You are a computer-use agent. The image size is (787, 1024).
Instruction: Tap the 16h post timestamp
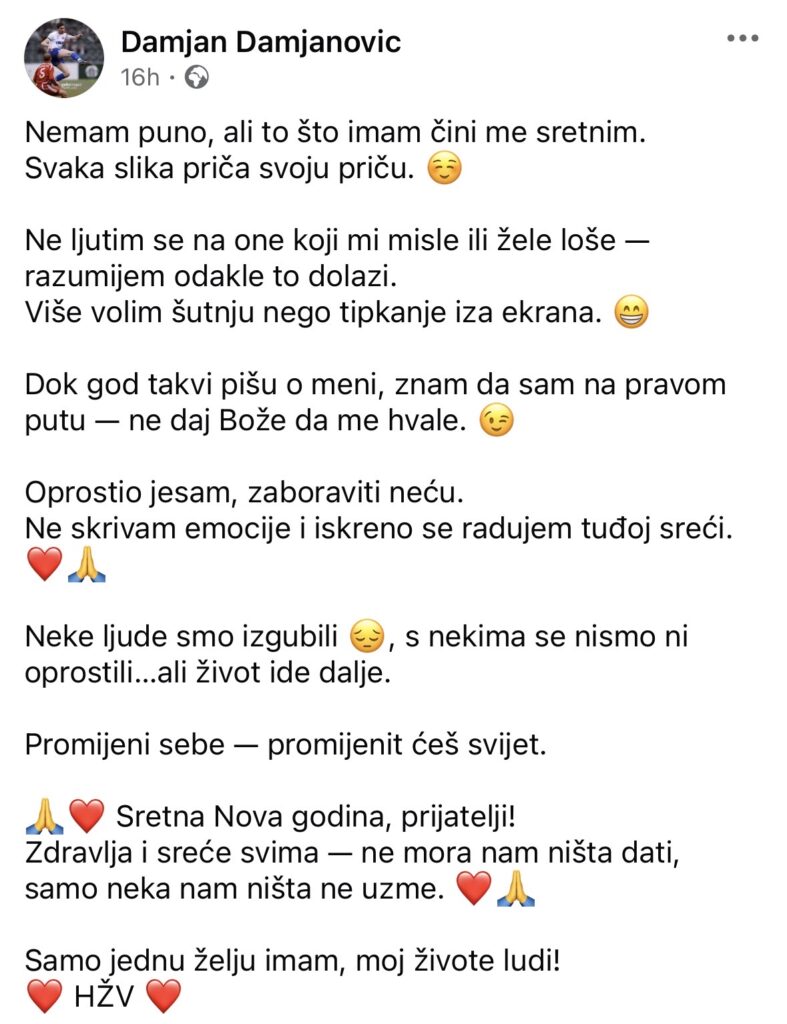[138, 77]
